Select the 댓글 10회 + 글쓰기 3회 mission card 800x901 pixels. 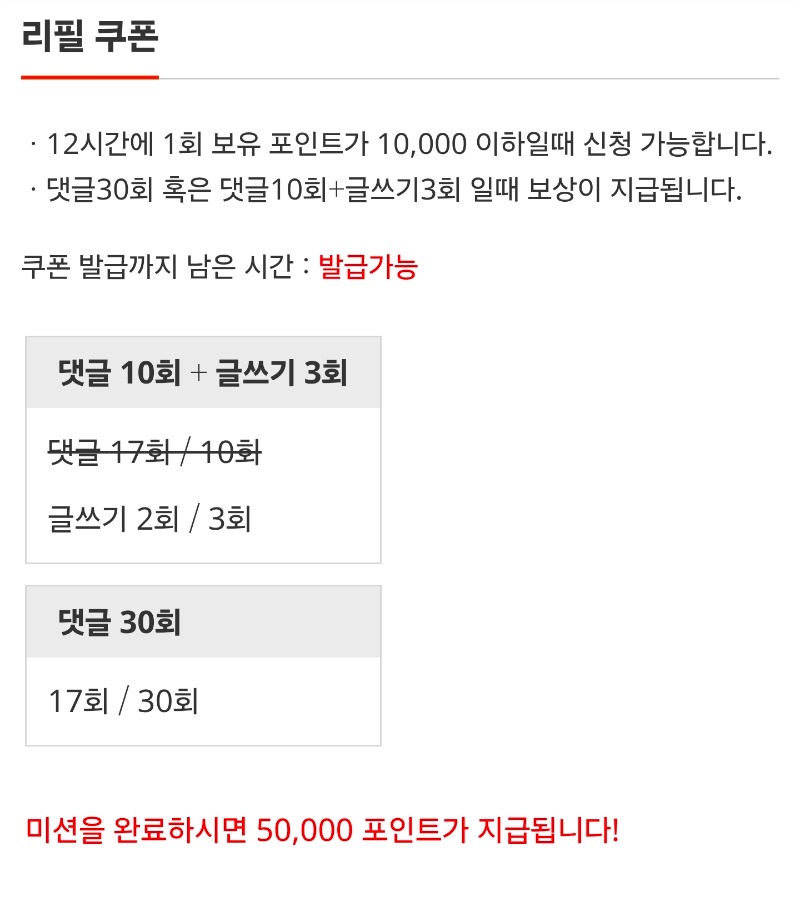(x=203, y=450)
